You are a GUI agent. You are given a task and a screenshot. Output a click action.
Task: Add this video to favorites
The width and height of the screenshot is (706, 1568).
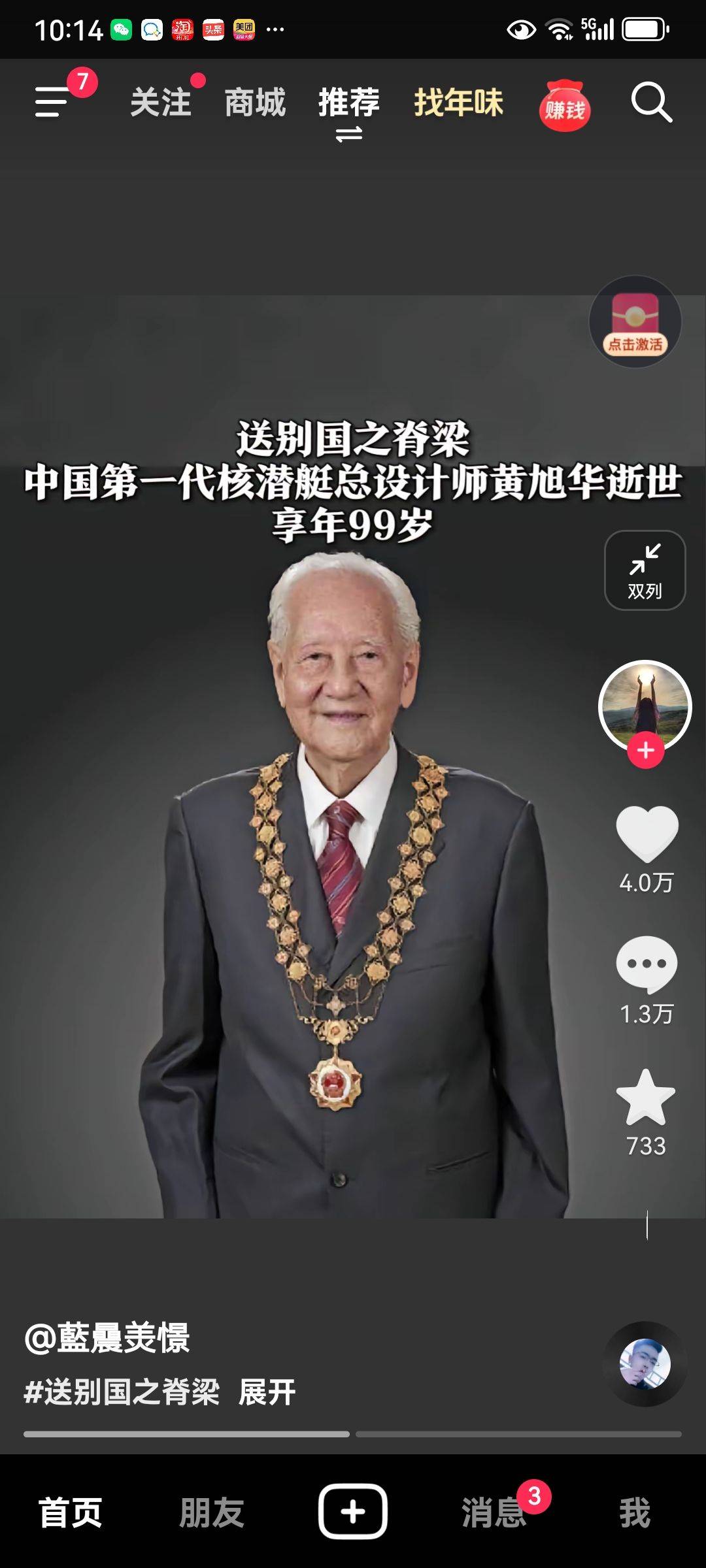(x=646, y=1098)
